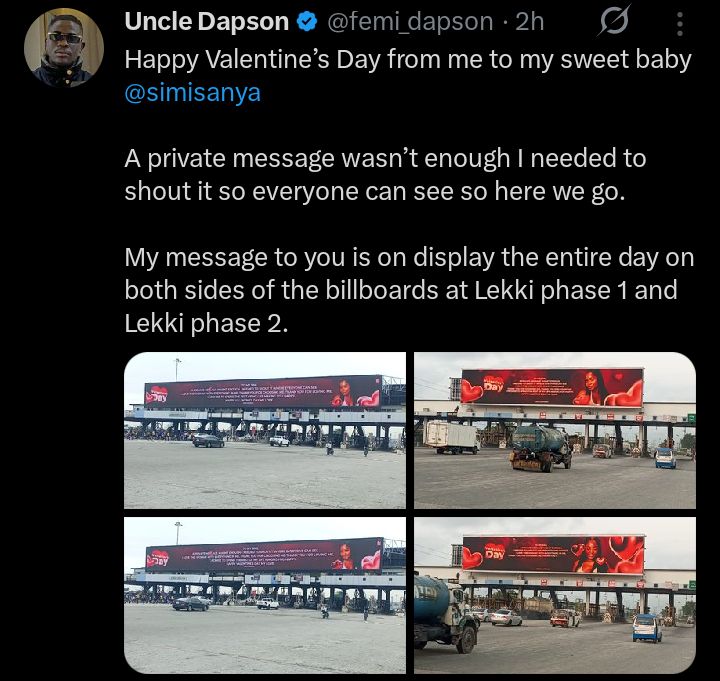Open the fourth photo of the tweet's gallery
Viewport: 720px width, 681px height.
[554, 594]
